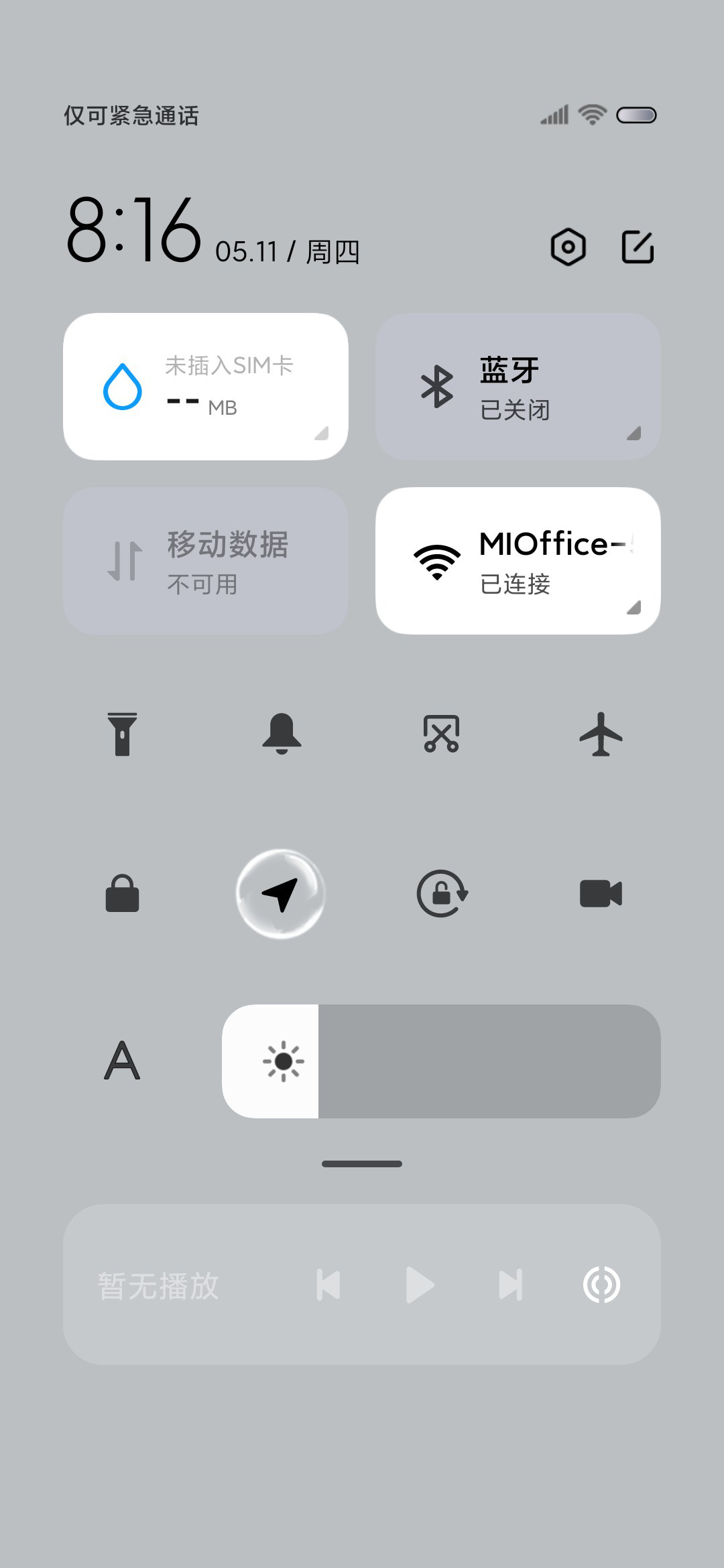Open settings via the hexagon gear icon
The image size is (724, 1568).
coord(568,247)
